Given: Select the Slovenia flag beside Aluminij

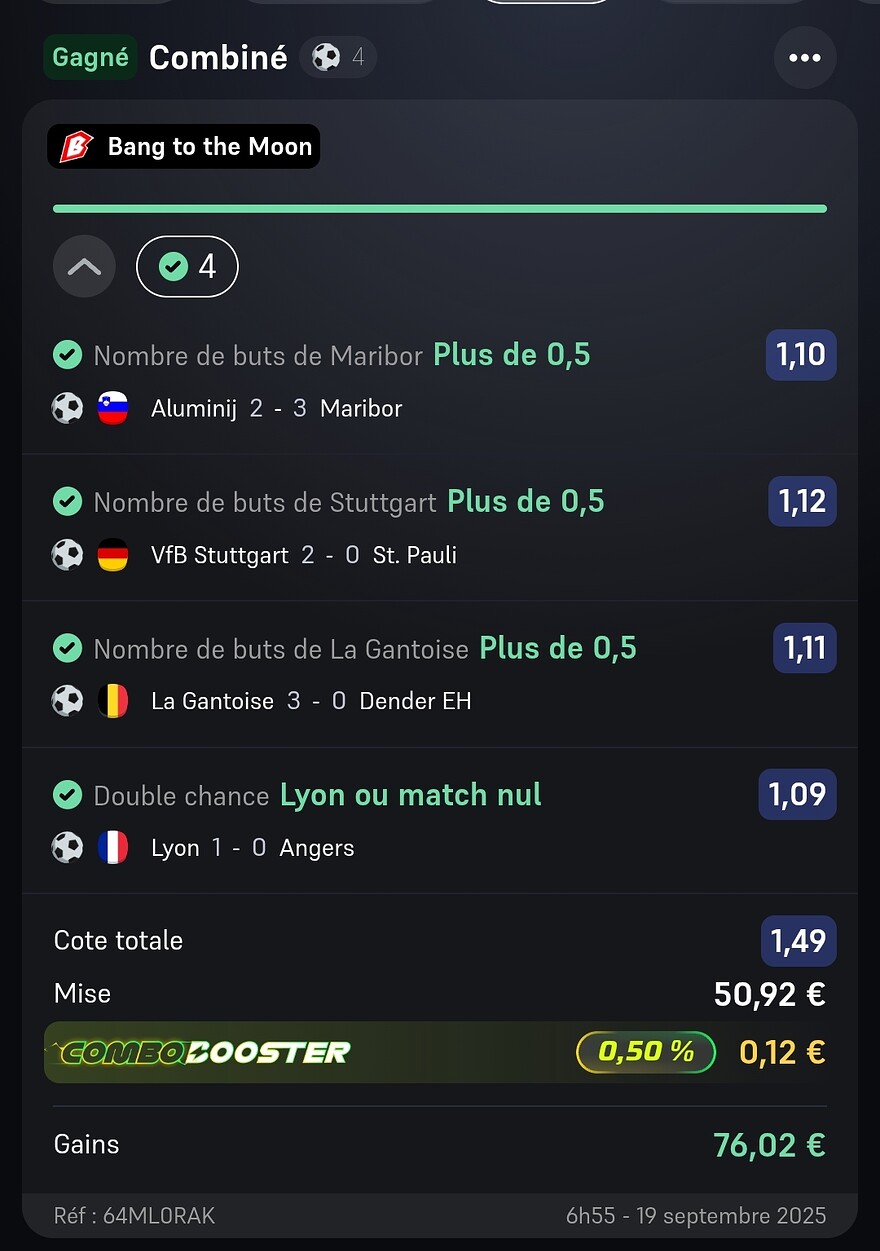Looking at the screenshot, I should 113,408.
